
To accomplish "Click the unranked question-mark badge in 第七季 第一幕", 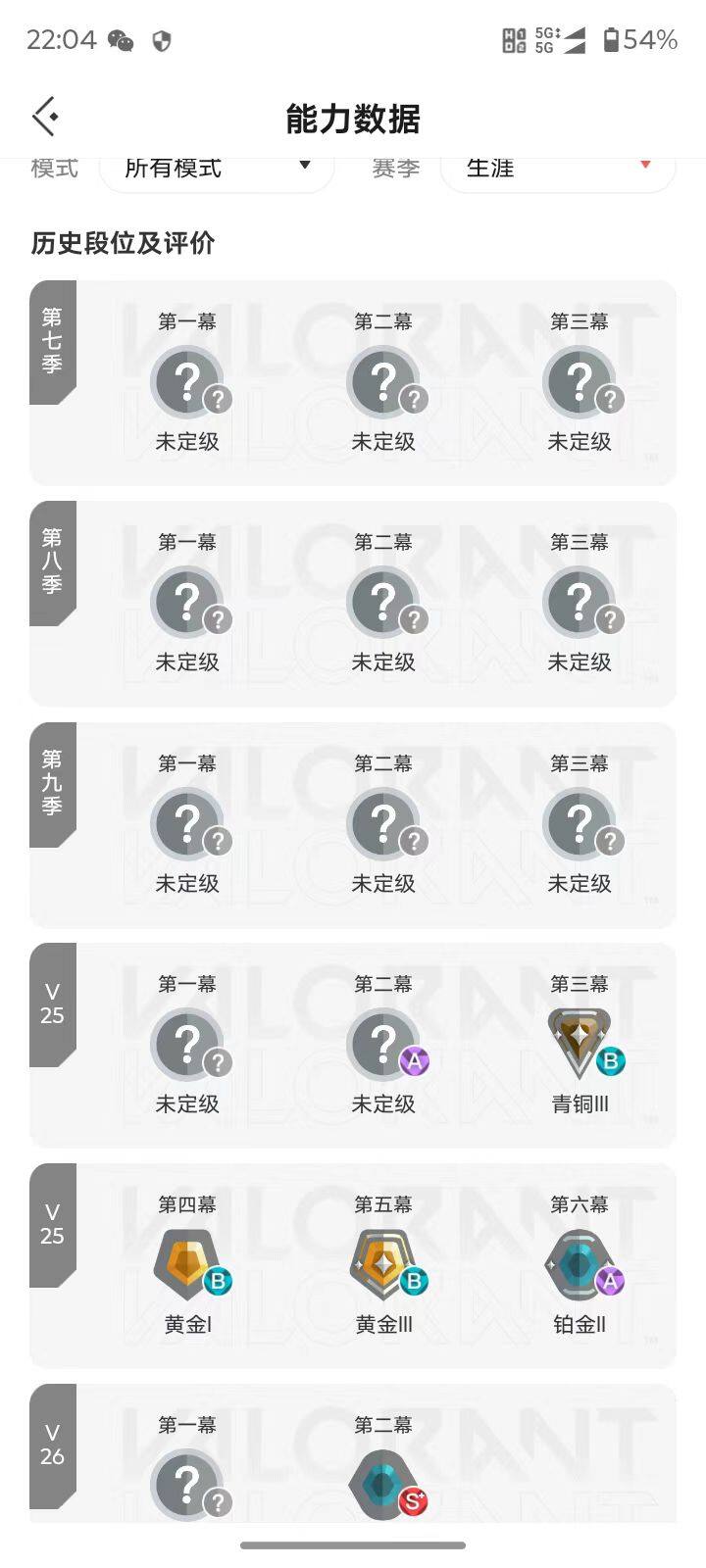I will [187, 379].
